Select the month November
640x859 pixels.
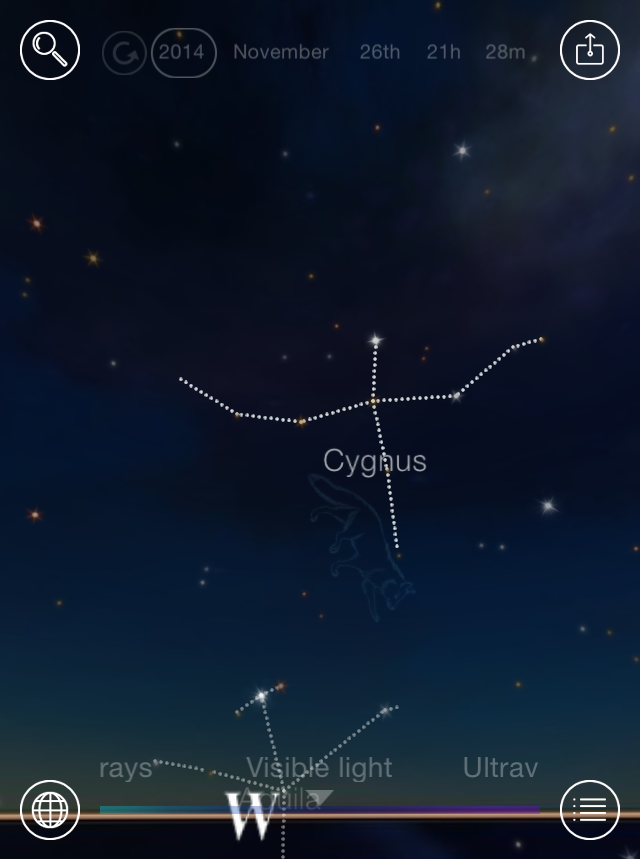(281, 52)
